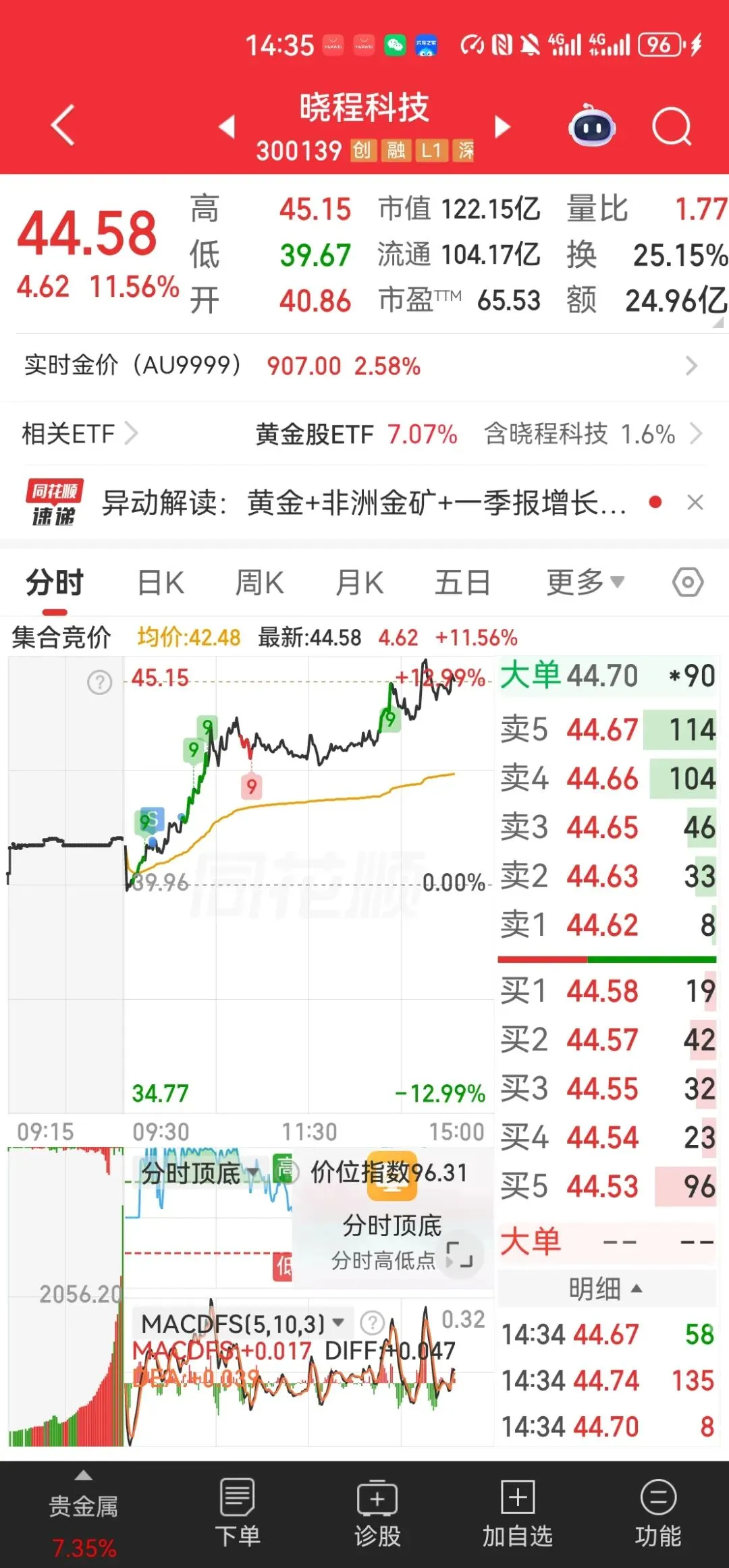729x1568 pixels.
Task: Expand the 更多 chart options dropdown
Action: [585, 582]
